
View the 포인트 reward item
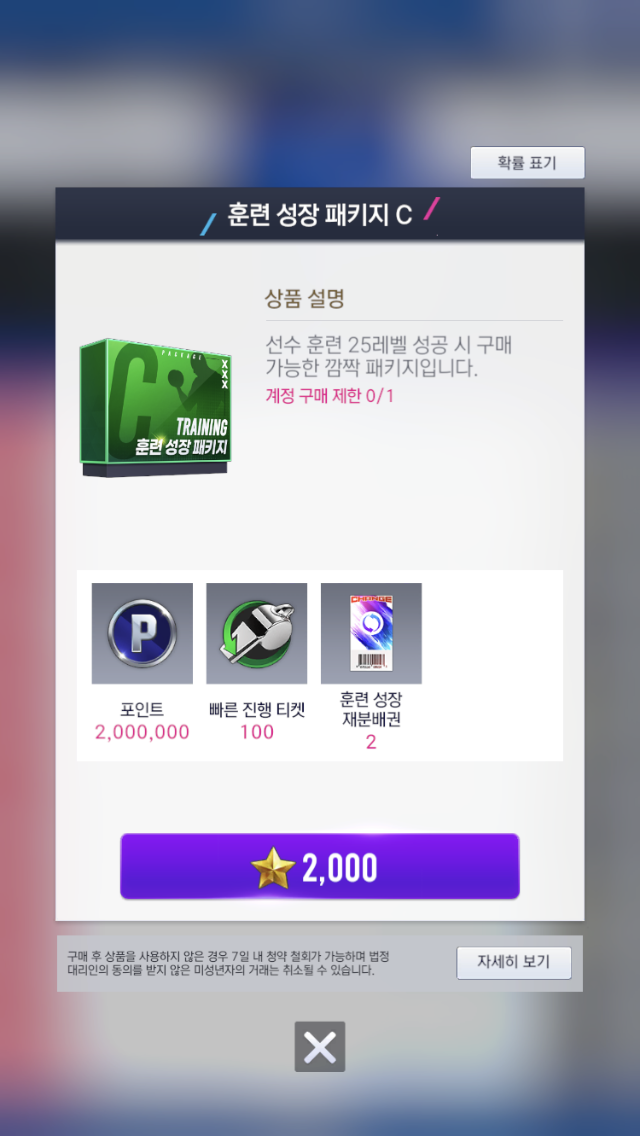point(142,633)
